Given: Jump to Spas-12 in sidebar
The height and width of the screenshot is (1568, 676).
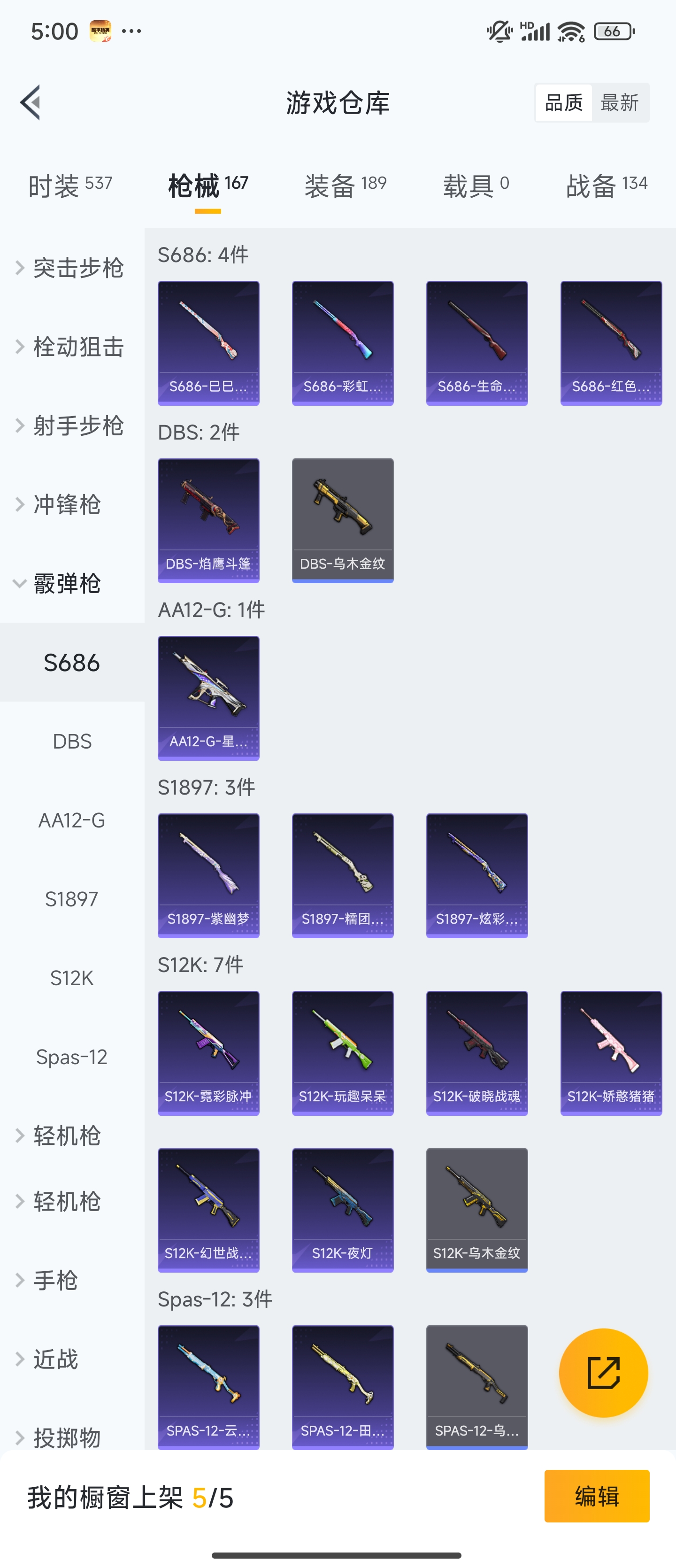Looking at the screenshot, I should click(x=72, y=1057).
